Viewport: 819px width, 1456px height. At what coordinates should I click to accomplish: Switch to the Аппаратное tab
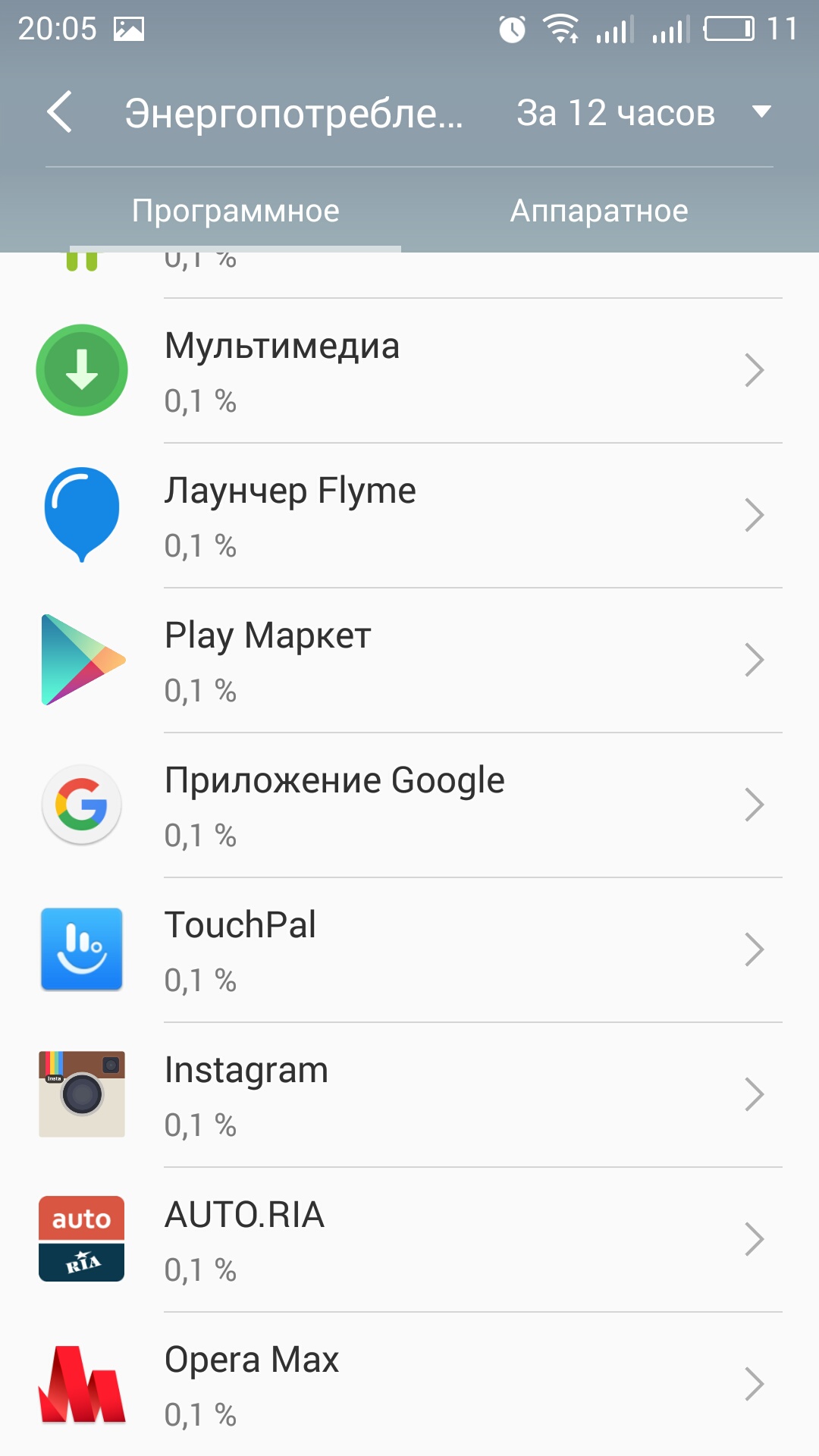pos(599,211)
